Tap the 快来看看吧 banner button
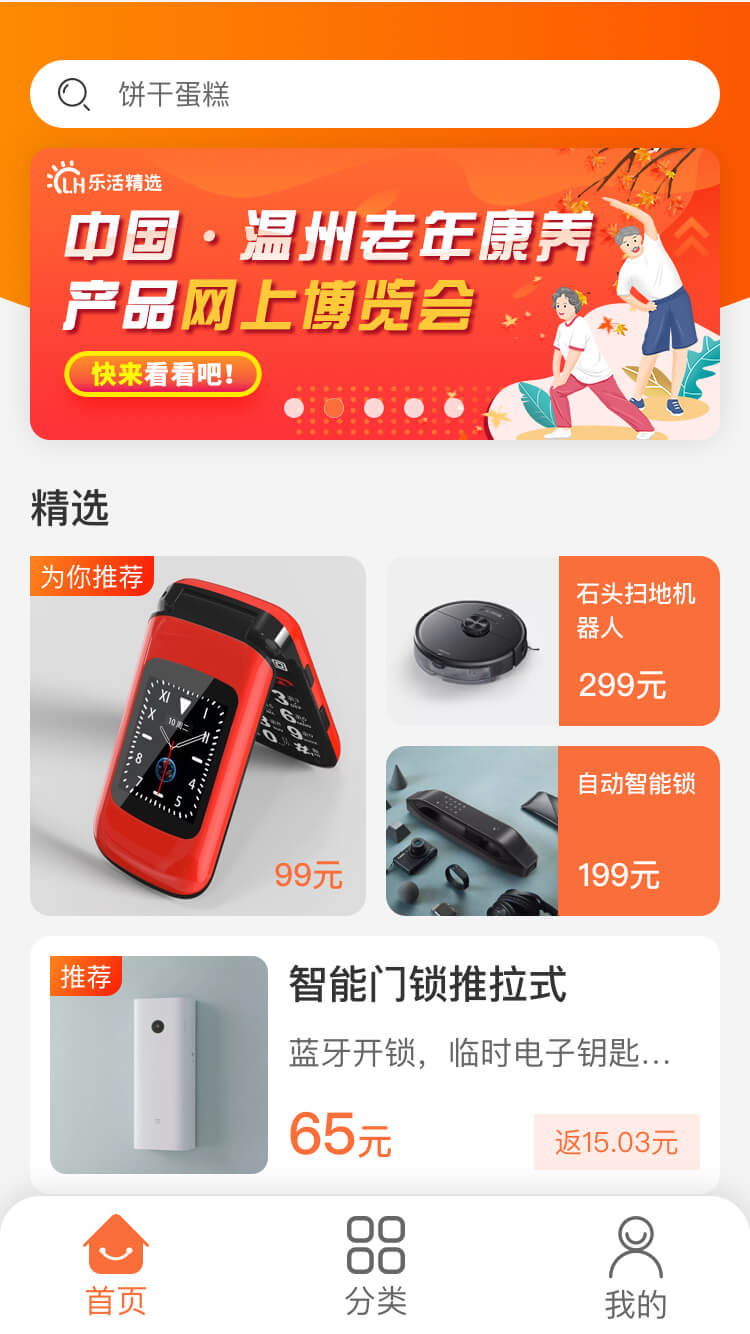 (x=163, y=375)
